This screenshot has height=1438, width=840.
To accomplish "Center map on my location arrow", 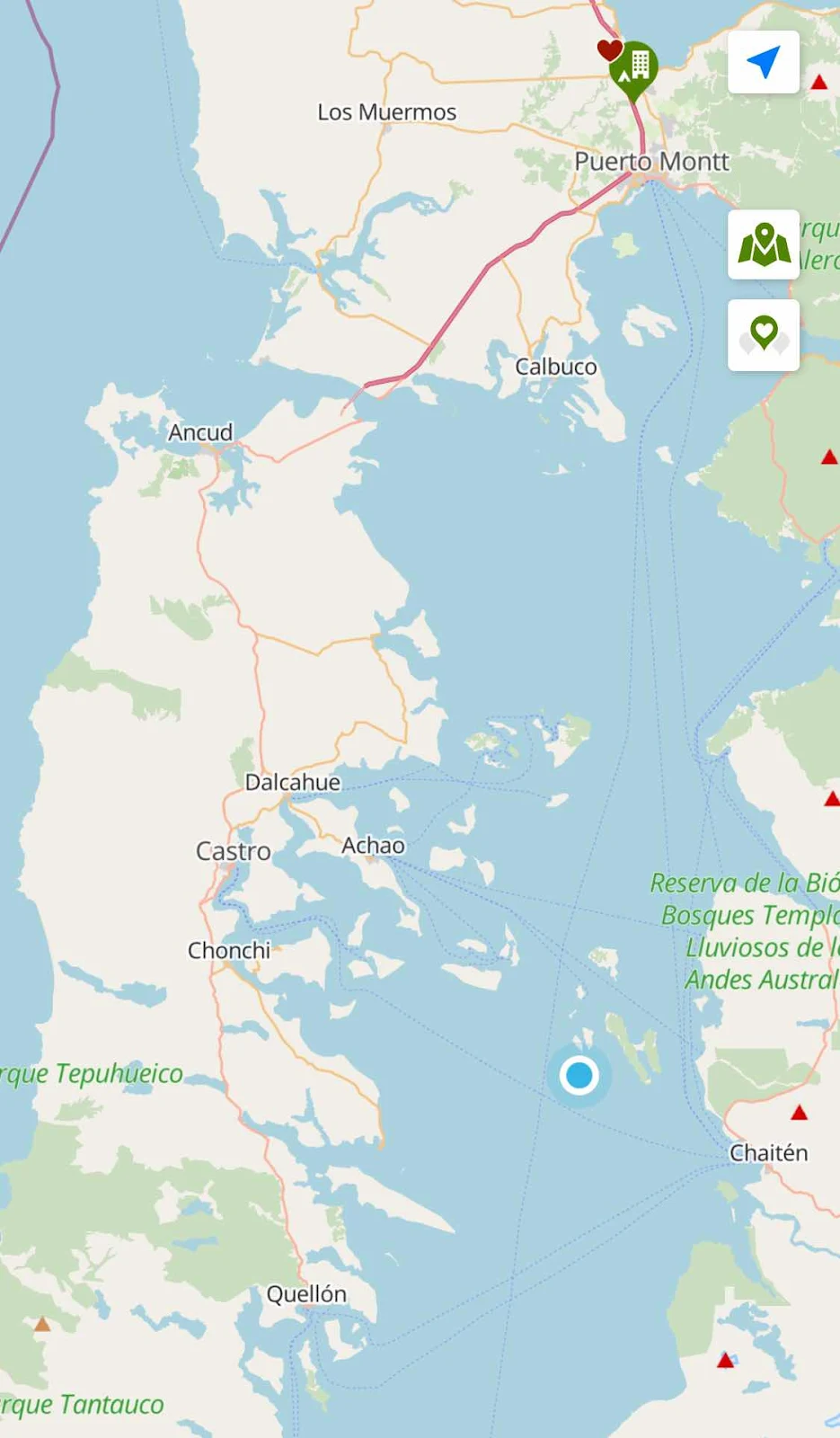I will tap(764, 62).
